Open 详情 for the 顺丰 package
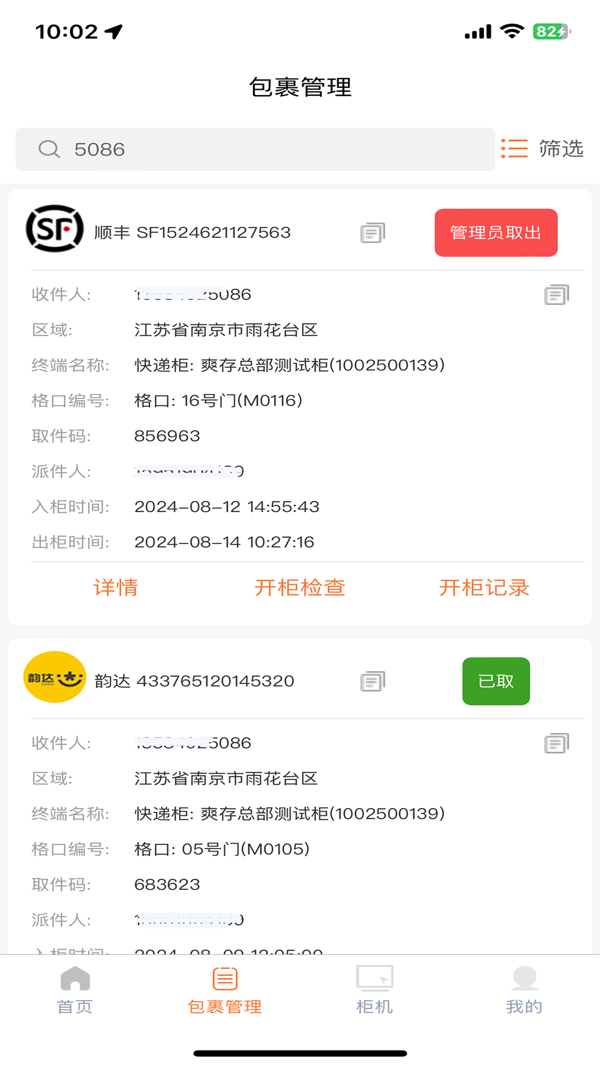Image resolution: width=600 pixels, height=1067 pixels. (x=116, y=588)
